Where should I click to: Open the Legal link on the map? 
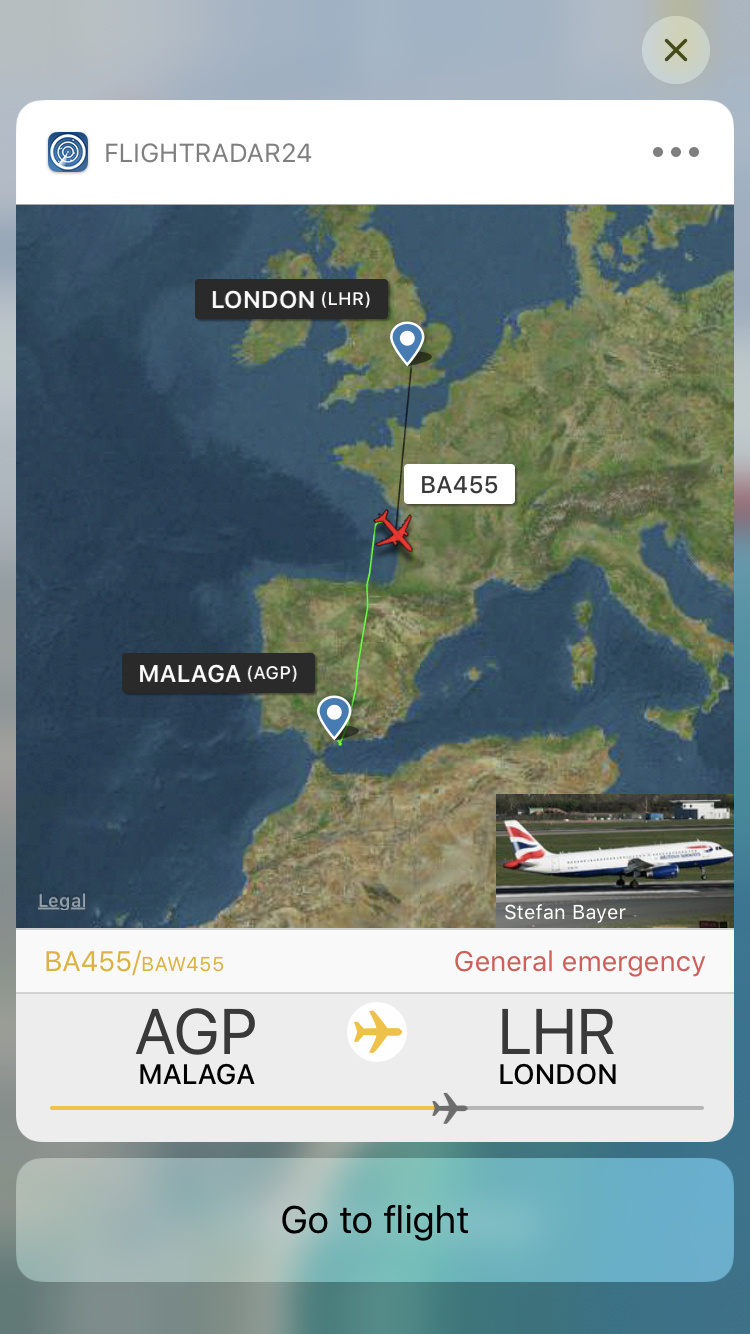62,901
